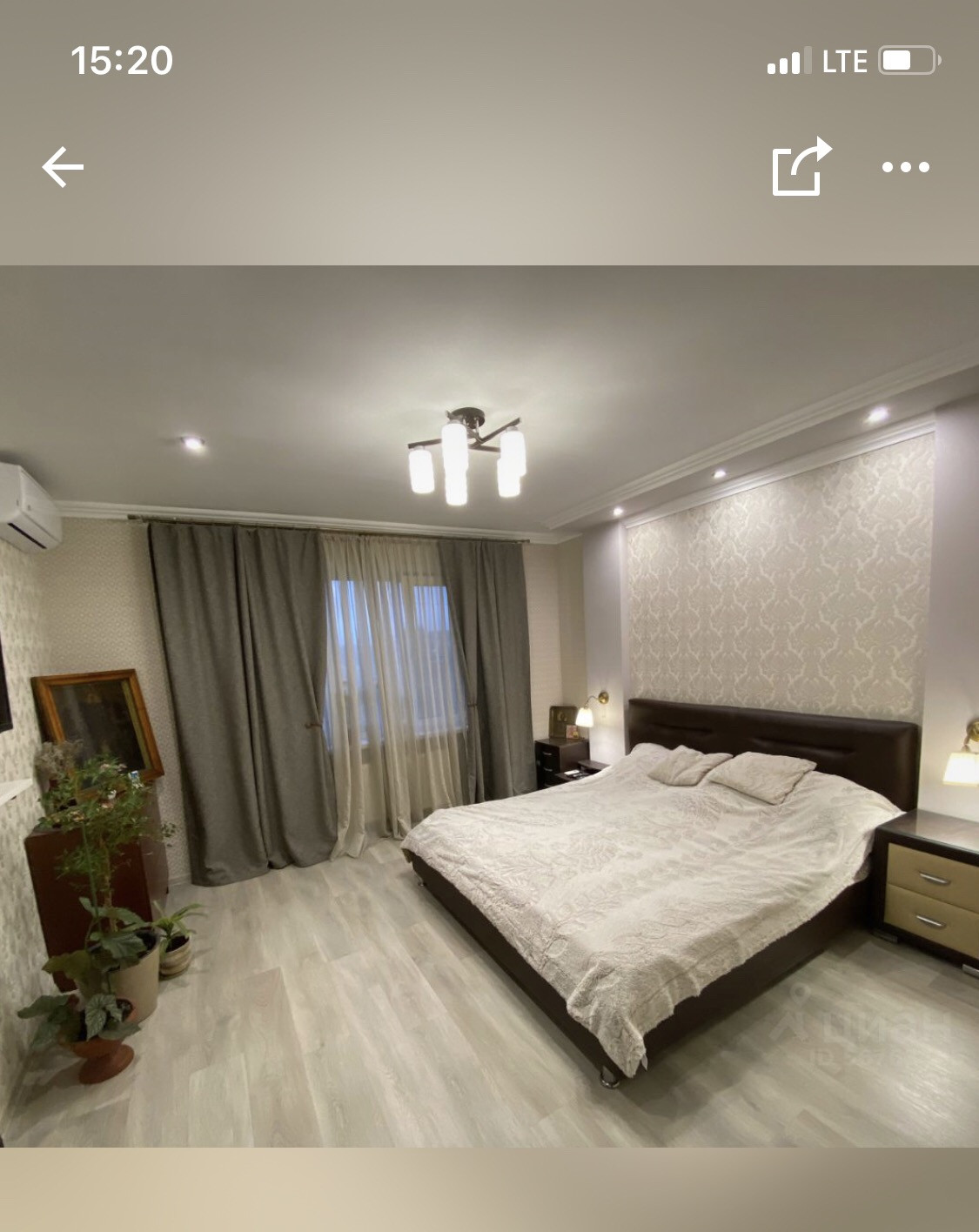The image size is (979, 1232).
Task: Go back using the arrow
Action: point(63,167)
